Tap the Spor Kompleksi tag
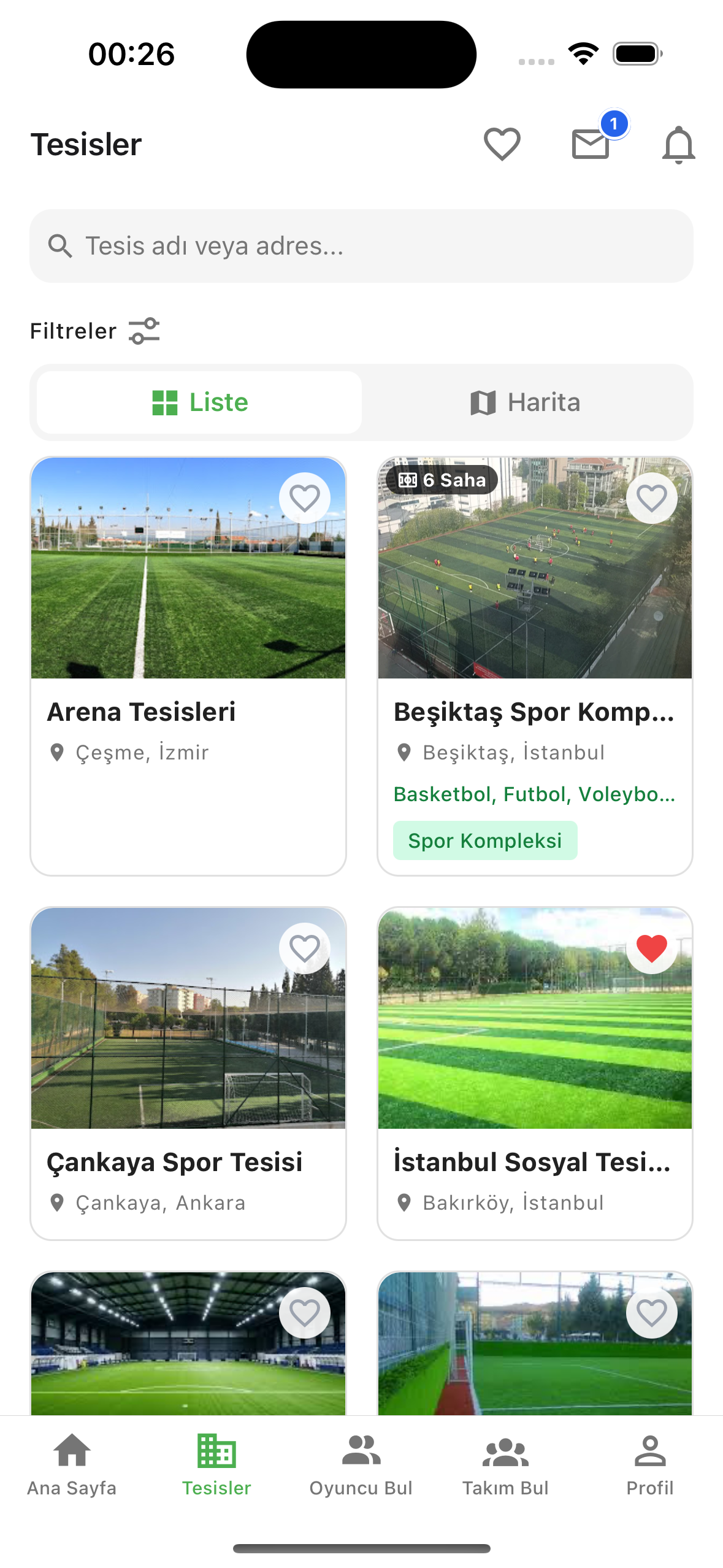This screenshot has height=1568, width=723. (484, 840)
